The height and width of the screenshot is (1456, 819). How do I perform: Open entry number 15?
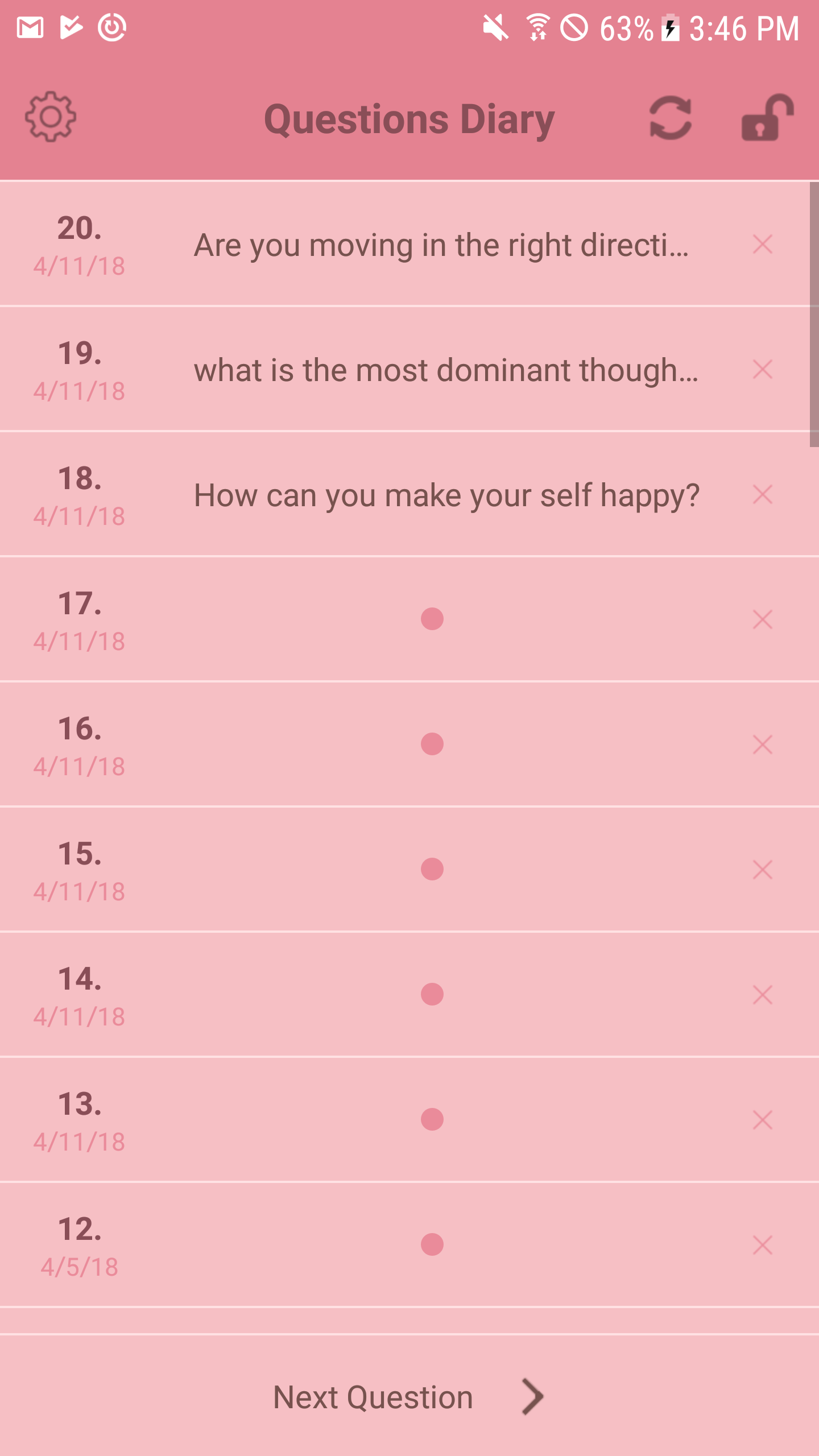pos(432,870)
